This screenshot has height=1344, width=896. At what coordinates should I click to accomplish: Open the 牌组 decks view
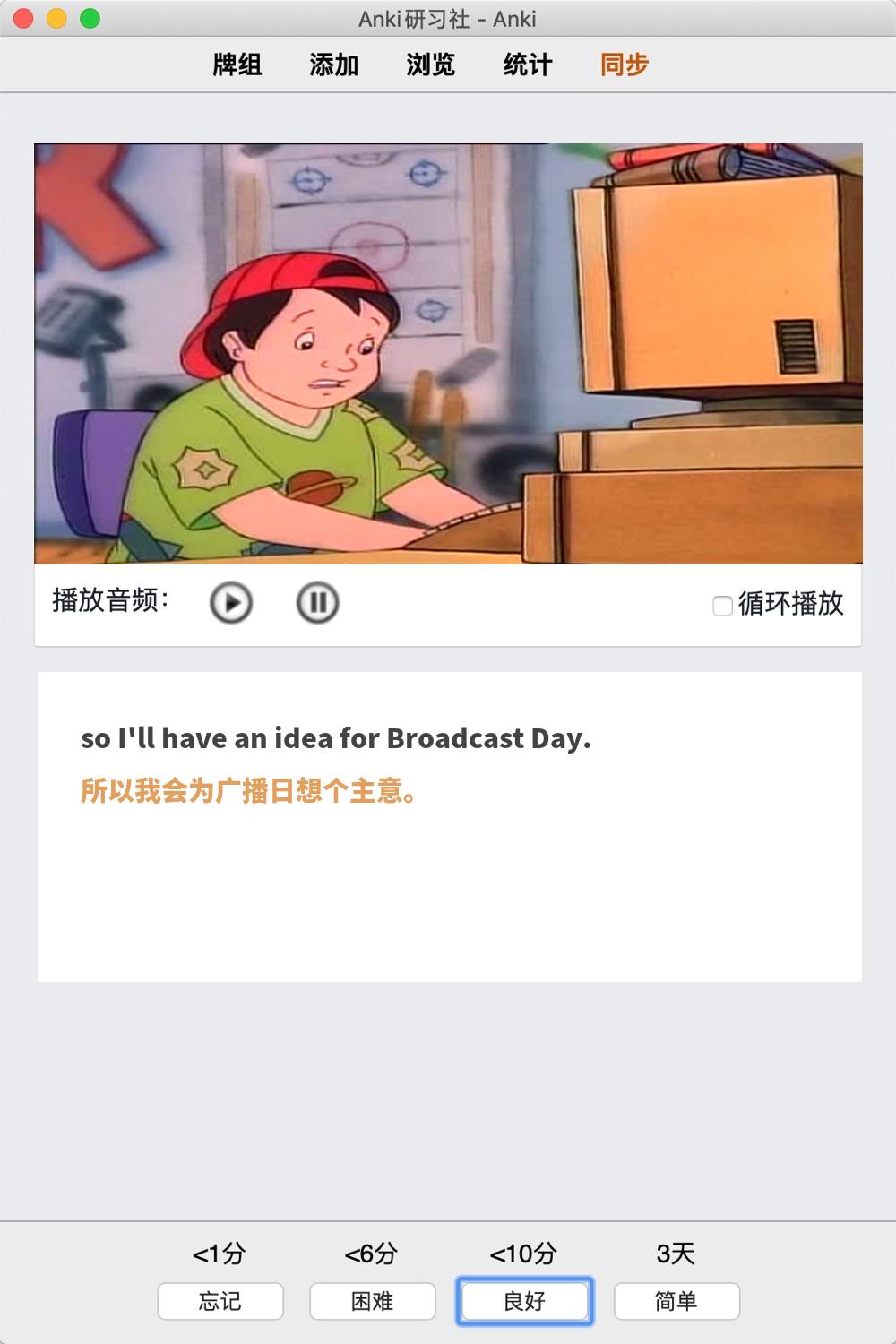tap(237, 65)
